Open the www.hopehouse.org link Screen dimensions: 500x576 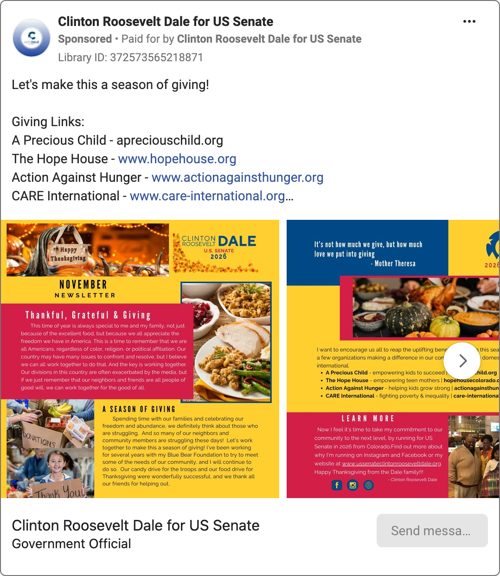177,159
